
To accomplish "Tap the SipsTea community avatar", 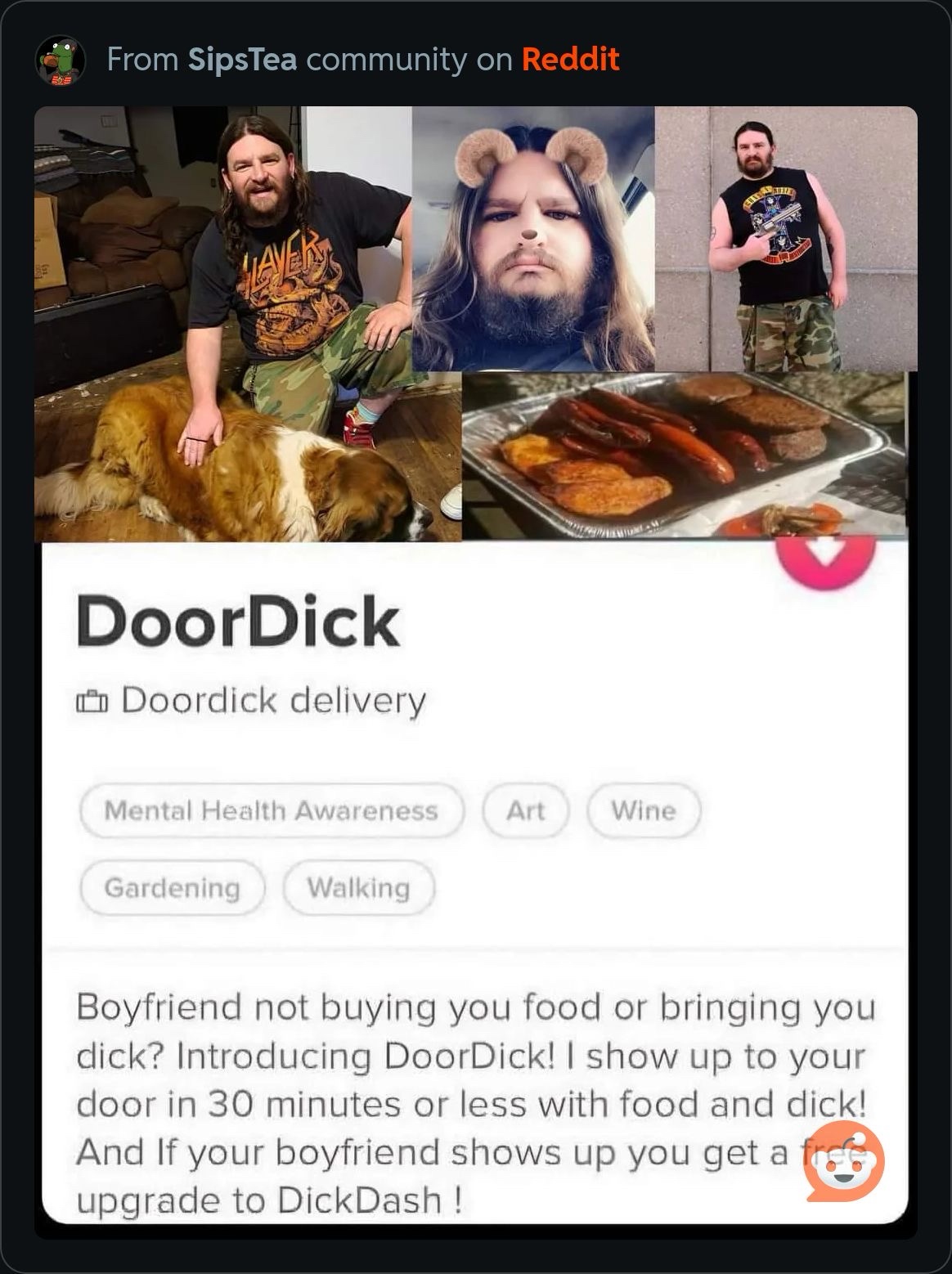I will tap(61, 61).
